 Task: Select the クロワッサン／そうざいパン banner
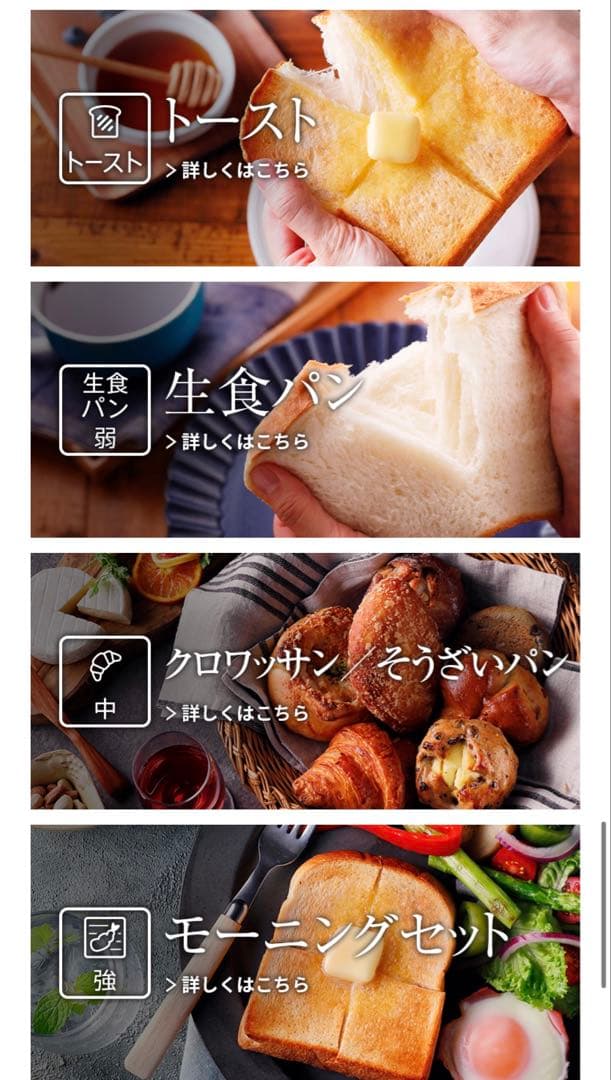pos(305,682)
